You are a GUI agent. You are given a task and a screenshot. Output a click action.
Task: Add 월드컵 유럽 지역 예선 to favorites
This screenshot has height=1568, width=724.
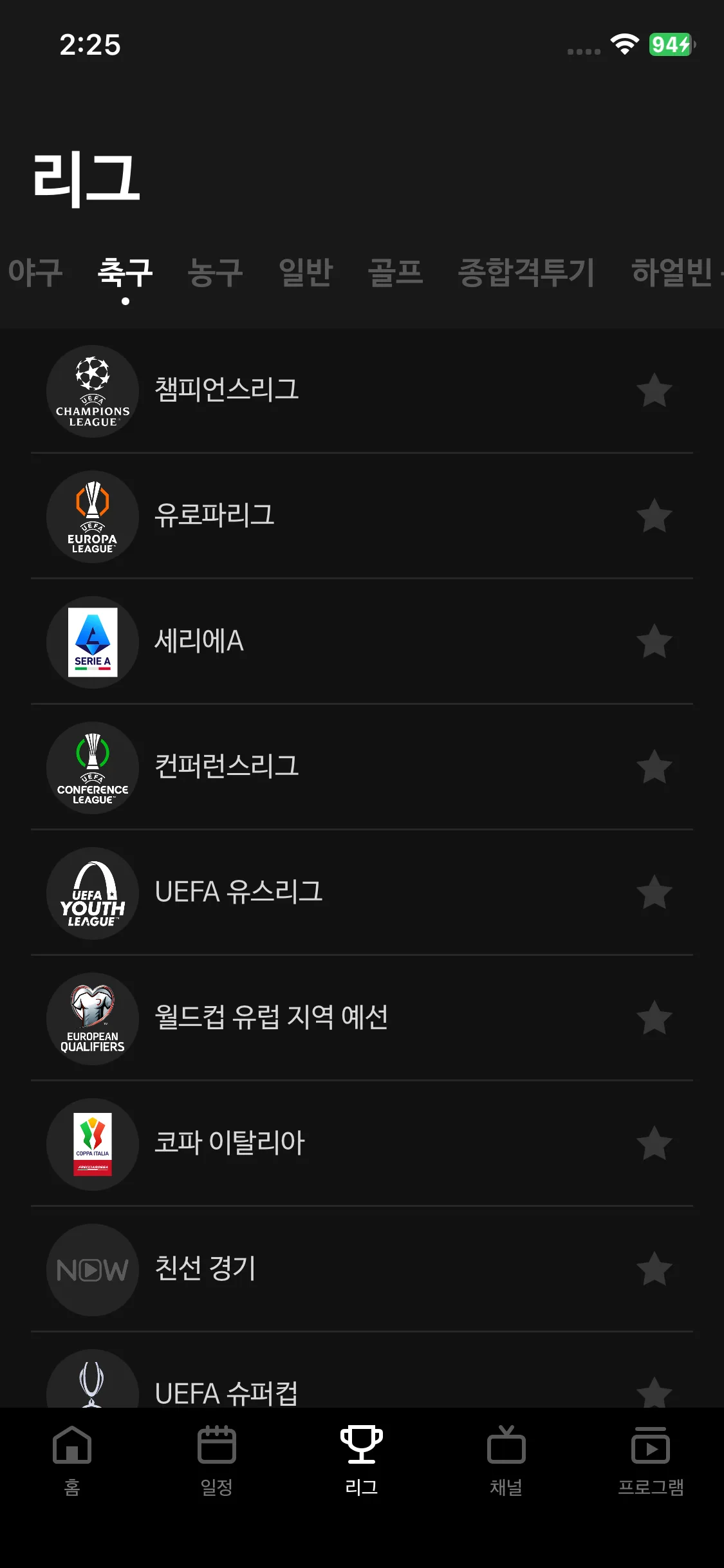pyautogui.click(x=654, y=1018)
